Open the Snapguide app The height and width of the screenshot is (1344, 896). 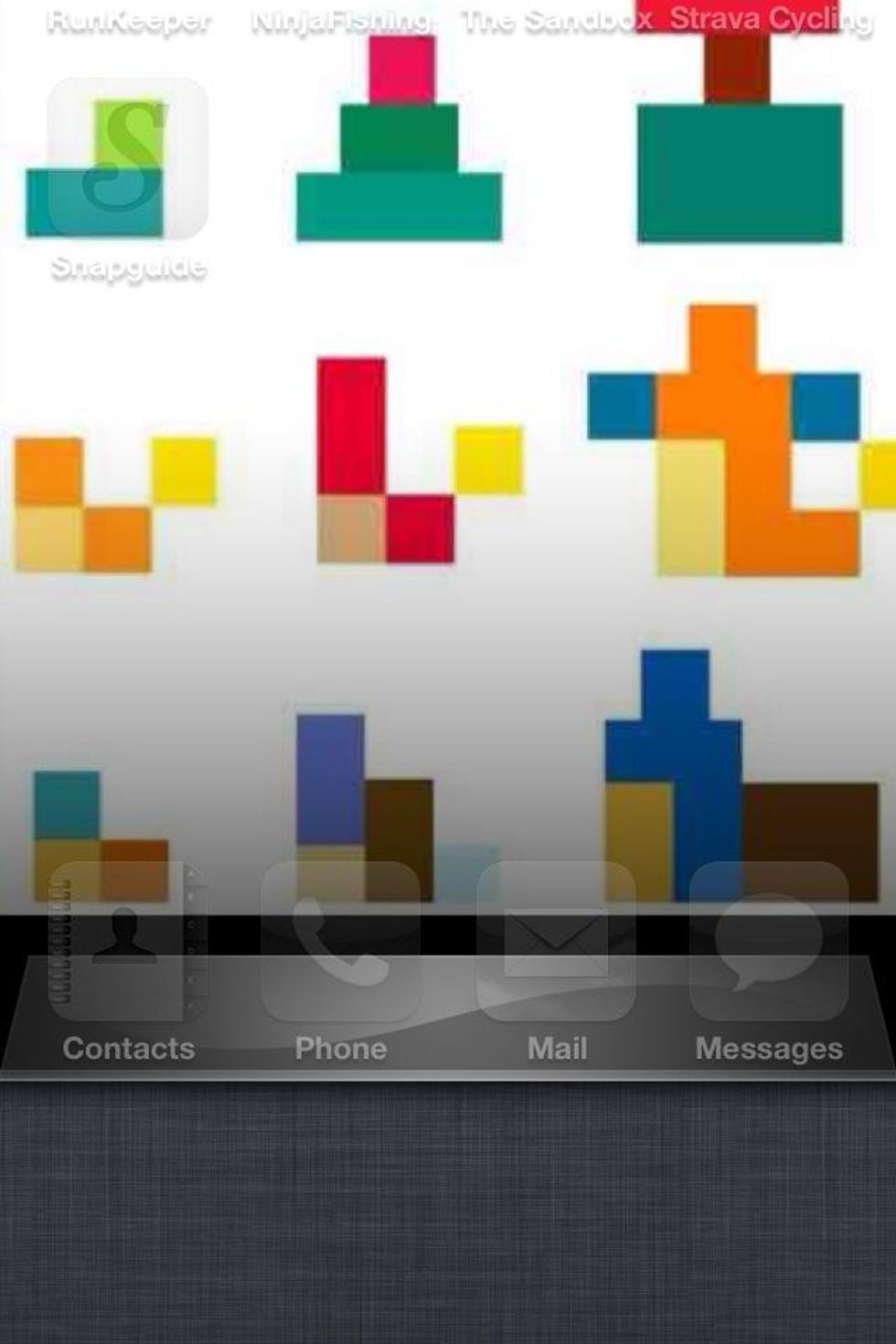point(127,159)
